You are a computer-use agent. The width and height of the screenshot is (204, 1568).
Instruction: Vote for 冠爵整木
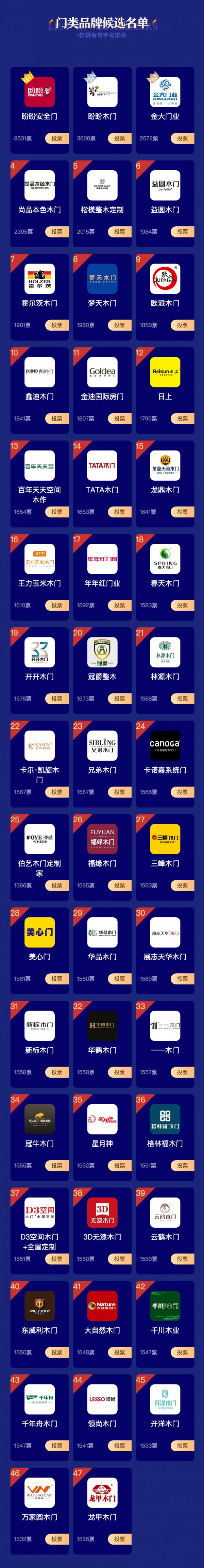tap(119, 699)
